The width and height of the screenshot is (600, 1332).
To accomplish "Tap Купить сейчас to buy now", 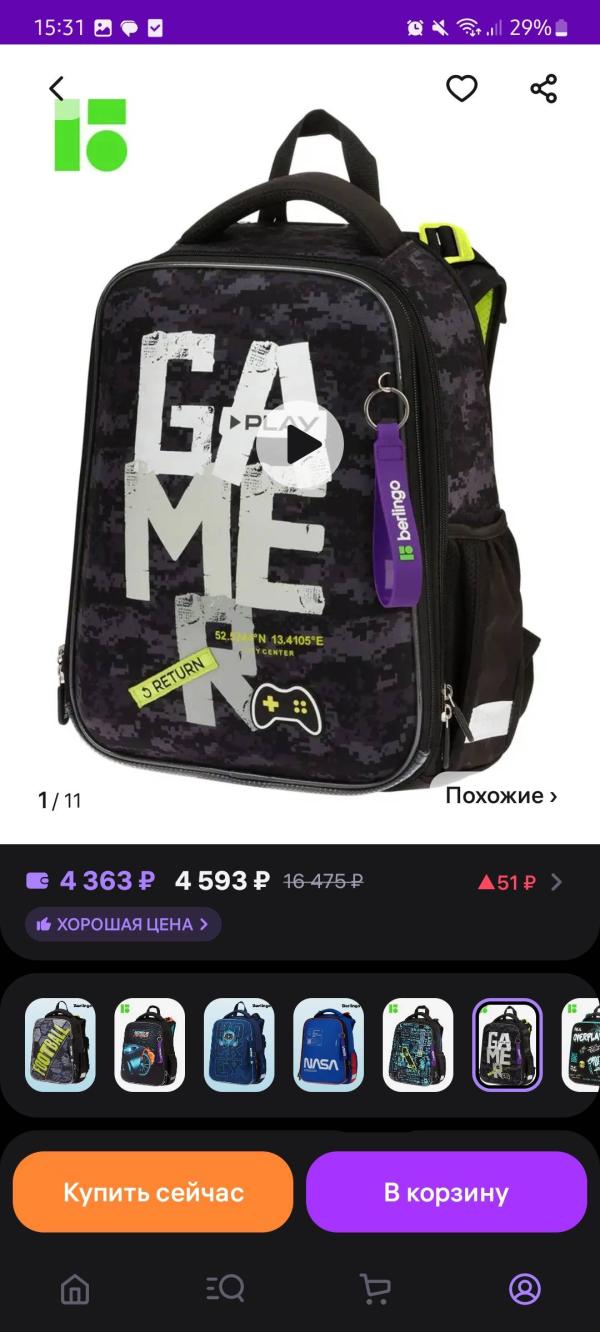I will tap(153, 1192).
